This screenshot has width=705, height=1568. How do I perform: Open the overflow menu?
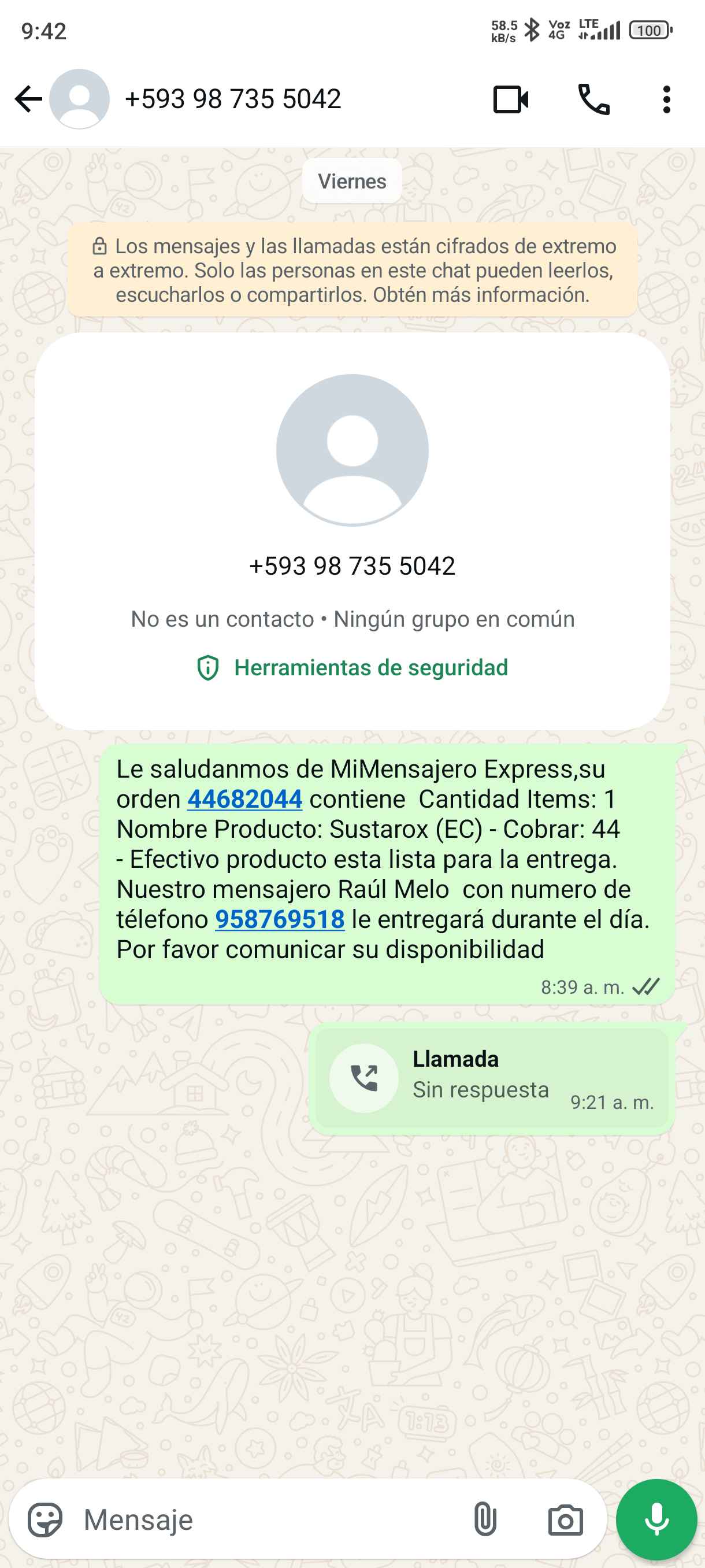pos(666,99)
